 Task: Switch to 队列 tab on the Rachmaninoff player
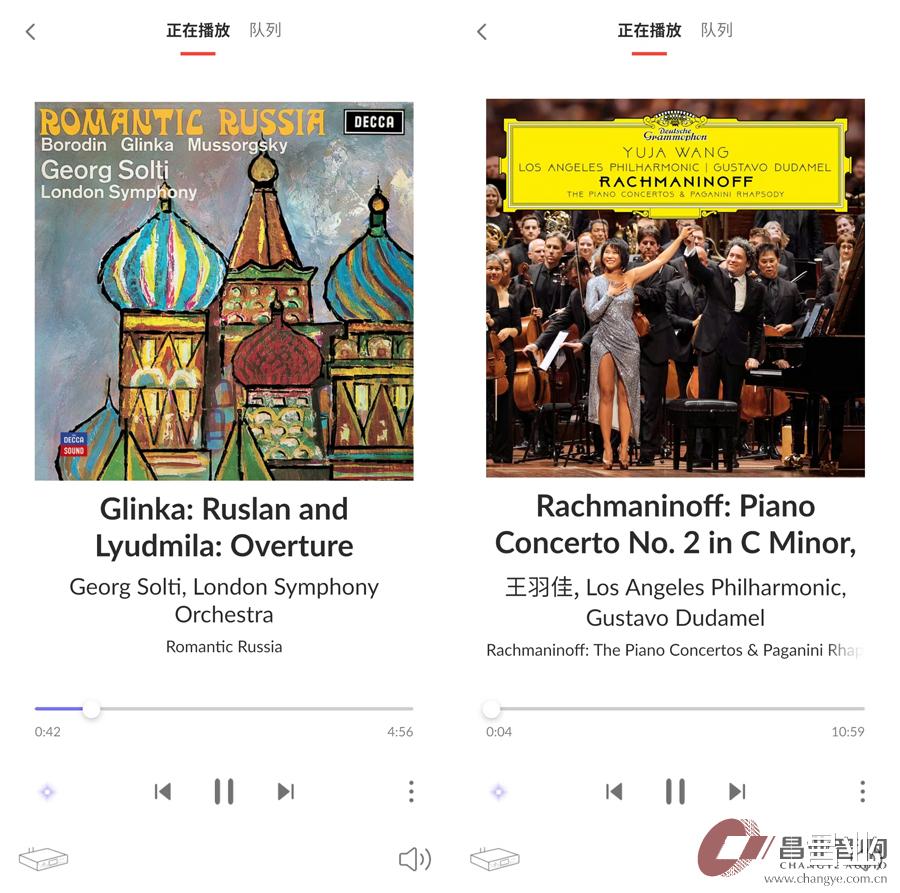716,30
